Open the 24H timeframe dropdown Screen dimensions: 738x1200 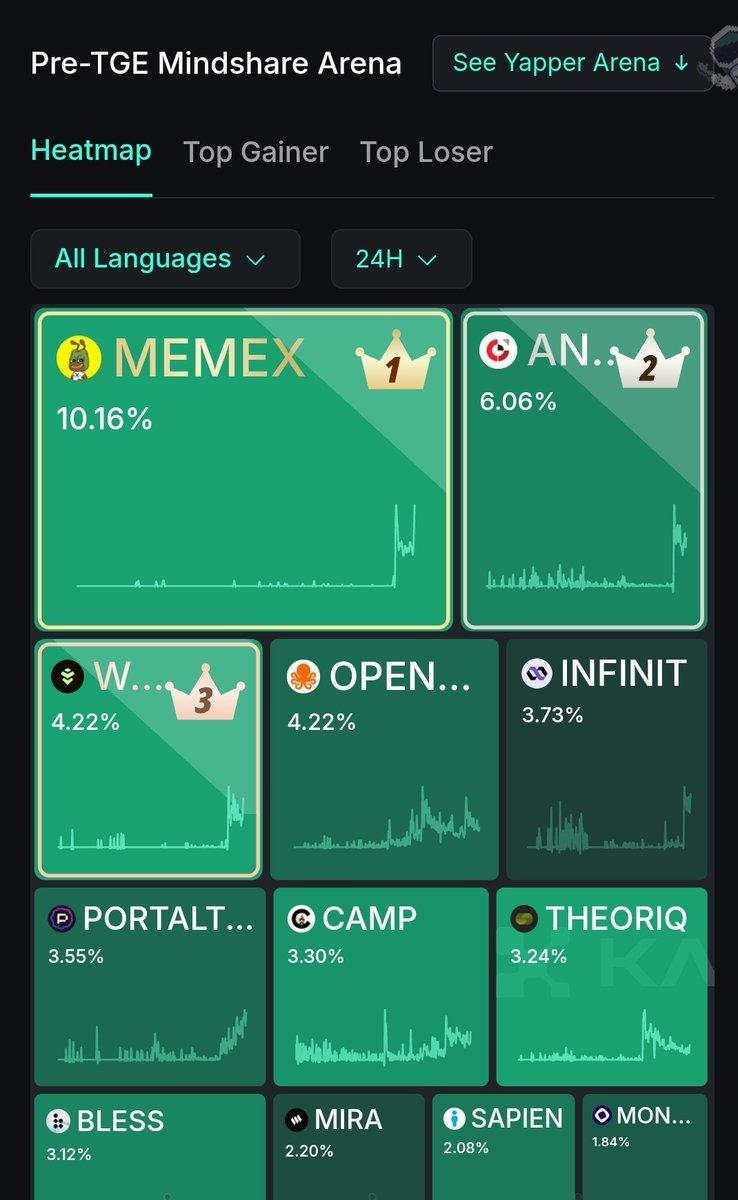tap(401, 259)
